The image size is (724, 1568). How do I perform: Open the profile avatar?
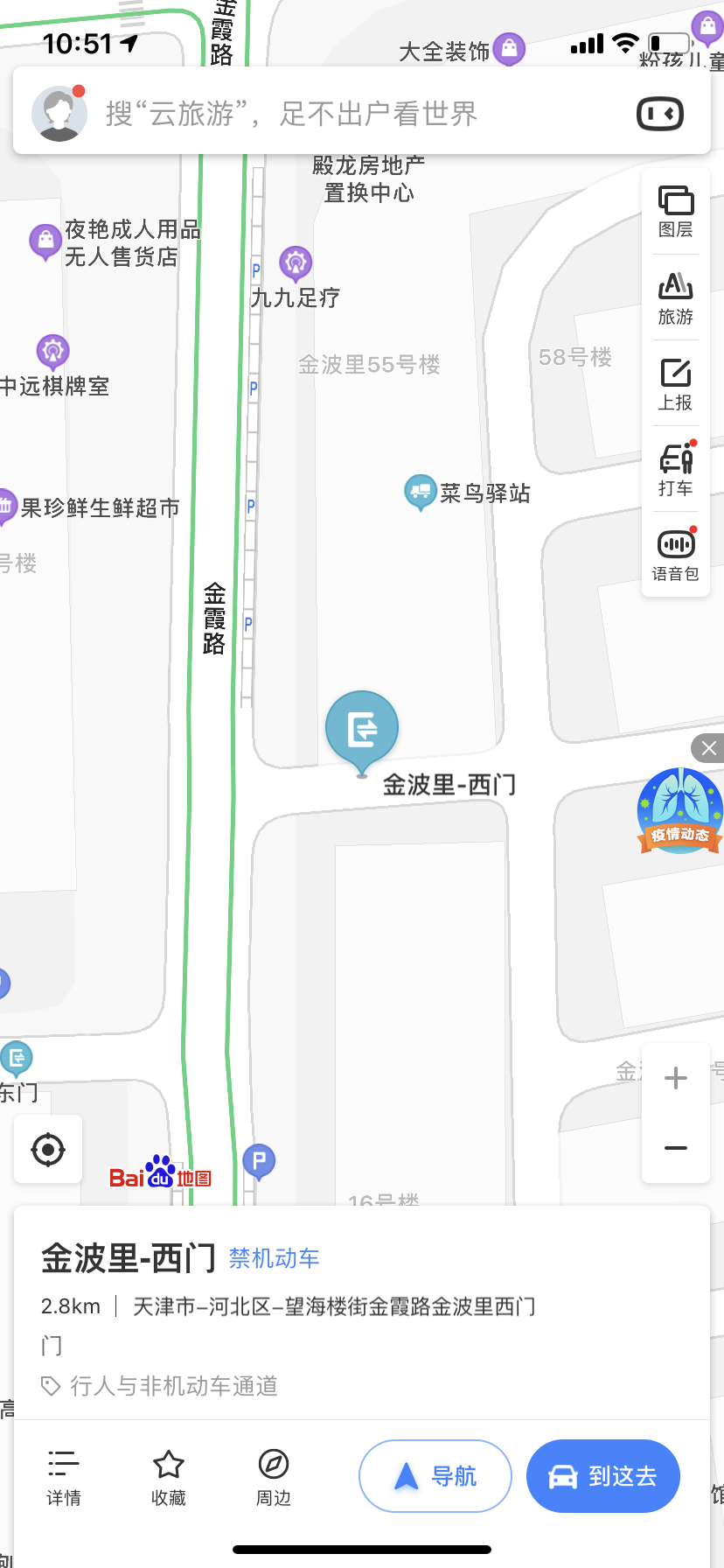pos(59,114)
